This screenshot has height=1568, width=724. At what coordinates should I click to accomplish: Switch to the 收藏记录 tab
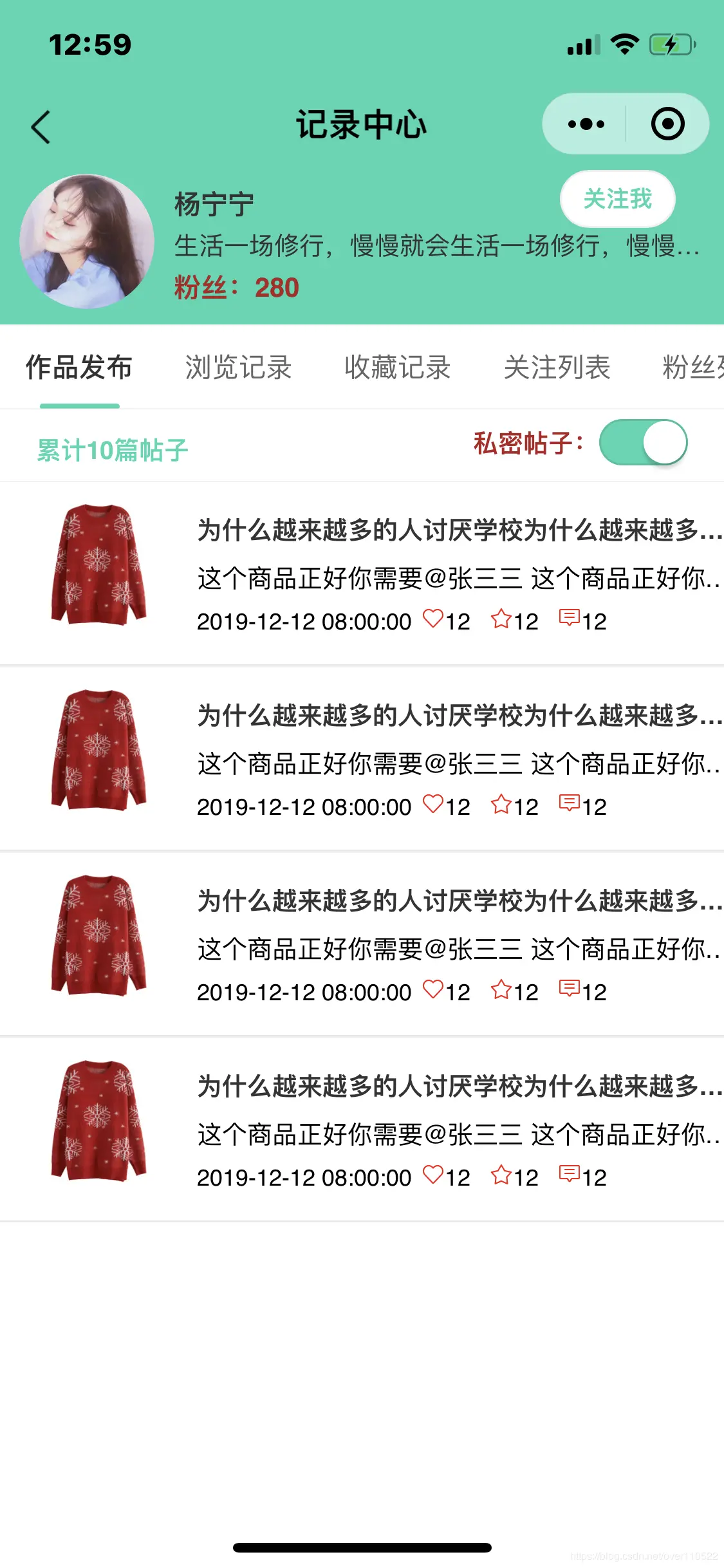(396, 367)
